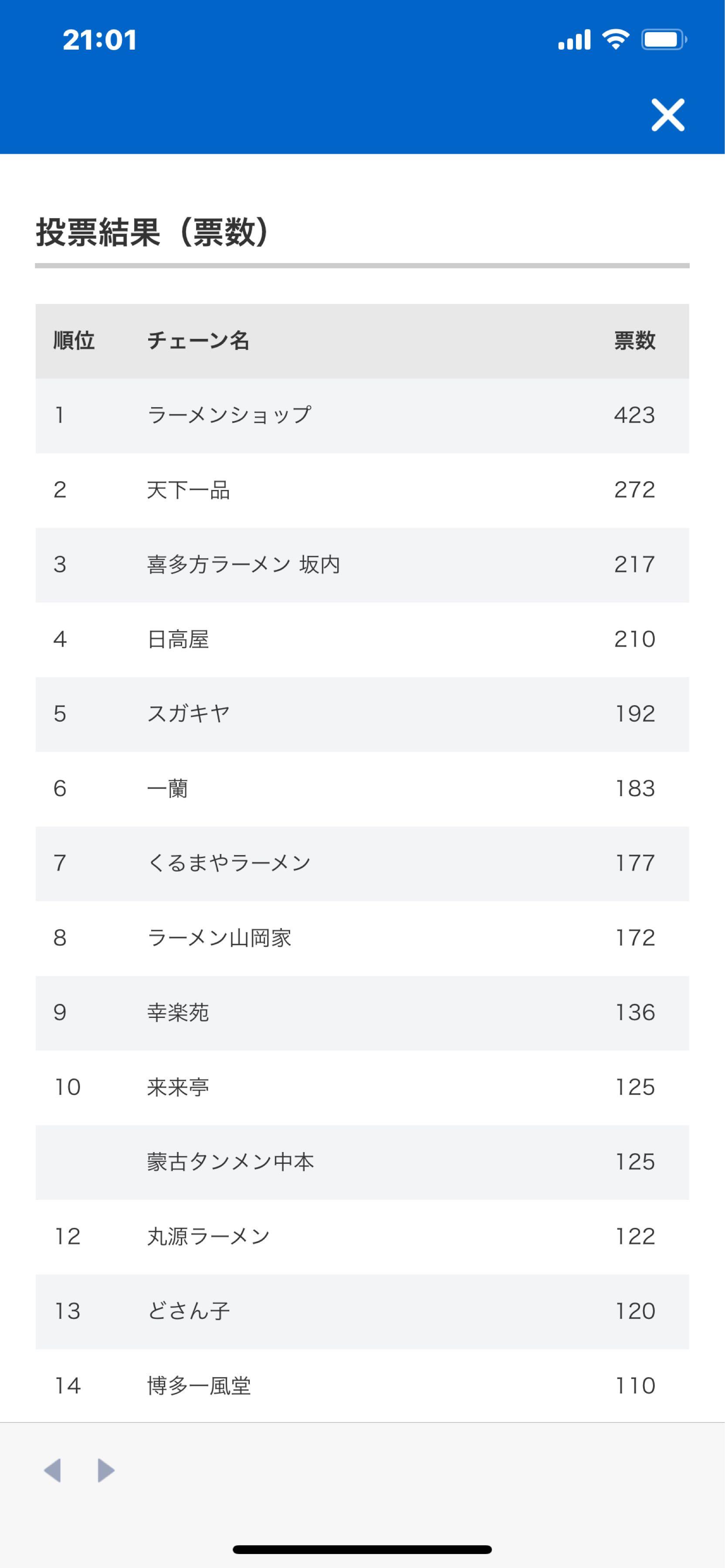The width and height of the screenshot is (725, 1568).
Task: Tap the スガキヤ vote count 192
Action: (634, 713)
